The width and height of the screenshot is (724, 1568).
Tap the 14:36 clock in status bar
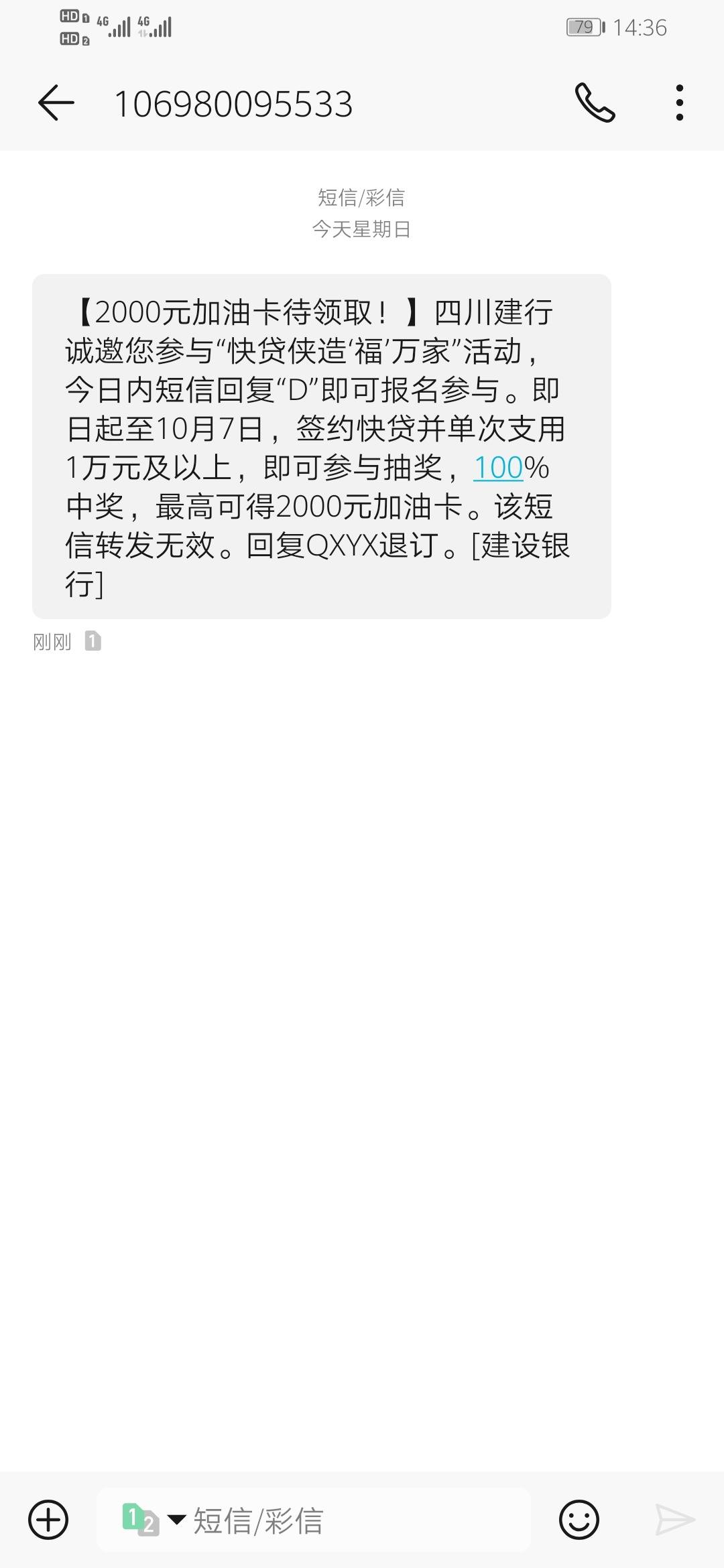coord(642,27)
